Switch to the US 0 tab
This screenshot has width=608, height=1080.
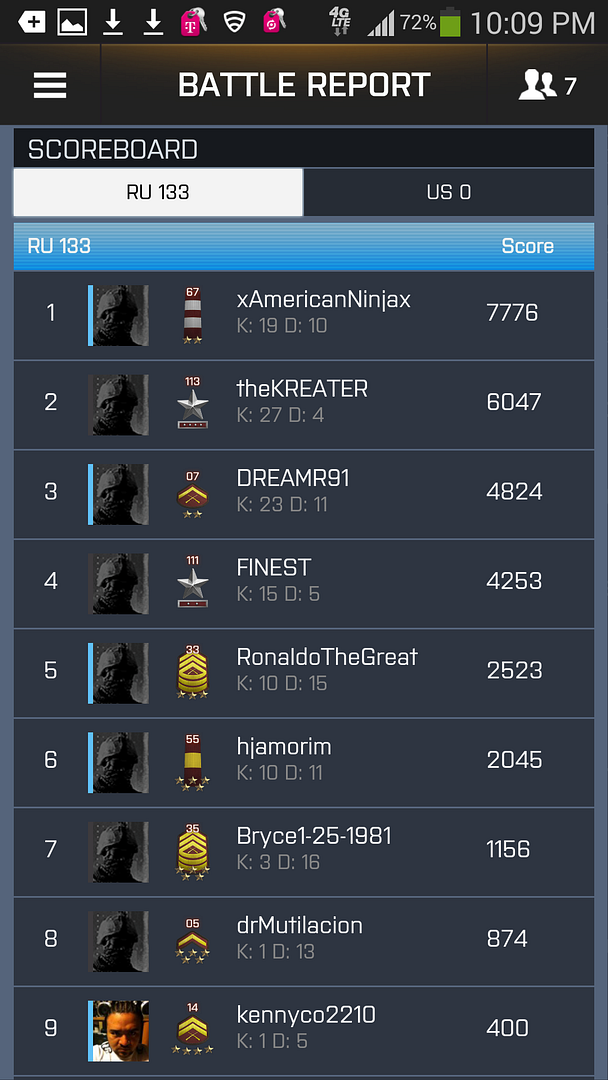(449, 192)
